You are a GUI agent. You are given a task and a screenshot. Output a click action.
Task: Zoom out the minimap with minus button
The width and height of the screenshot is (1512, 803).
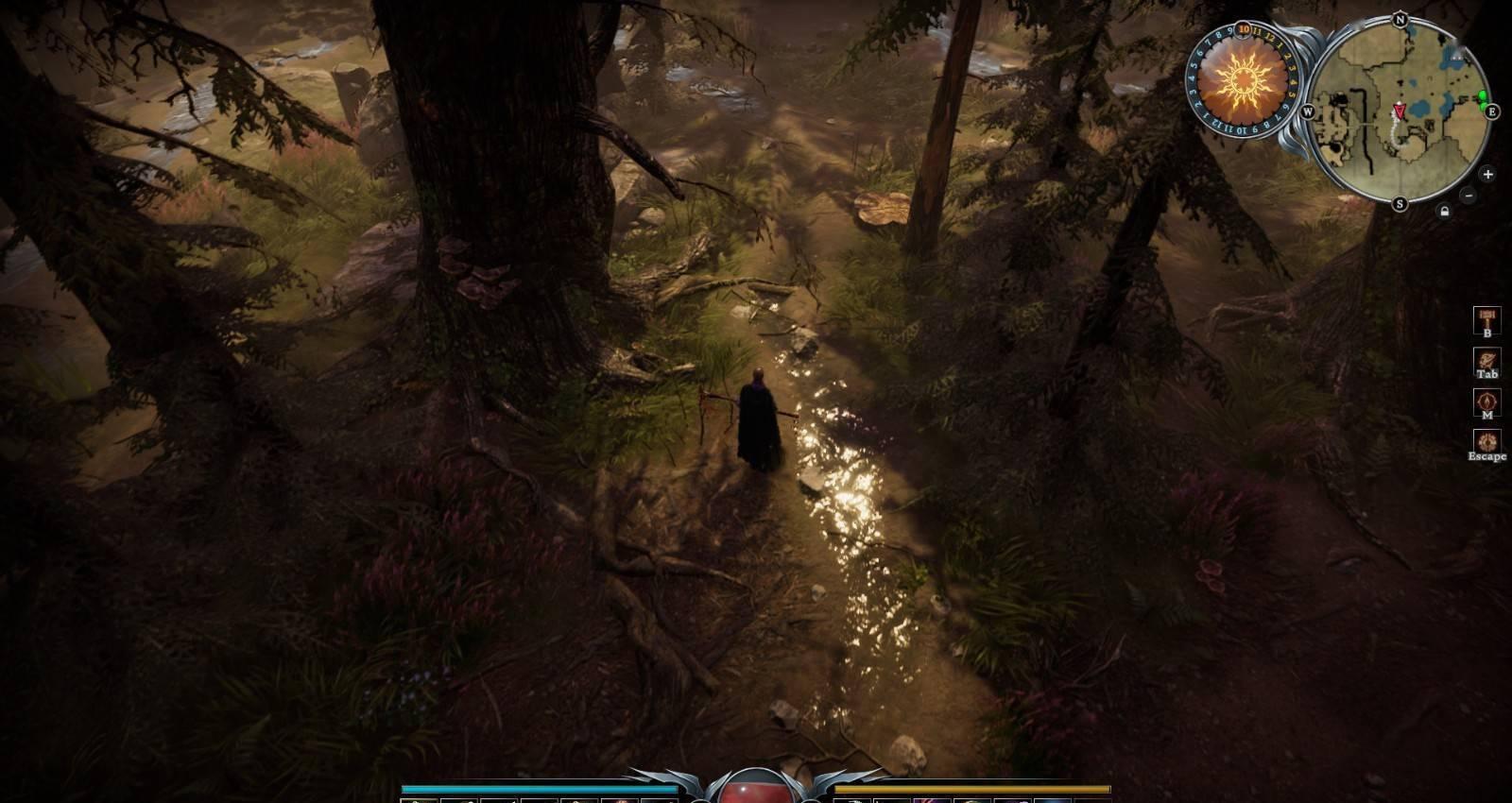point(1469,196)
